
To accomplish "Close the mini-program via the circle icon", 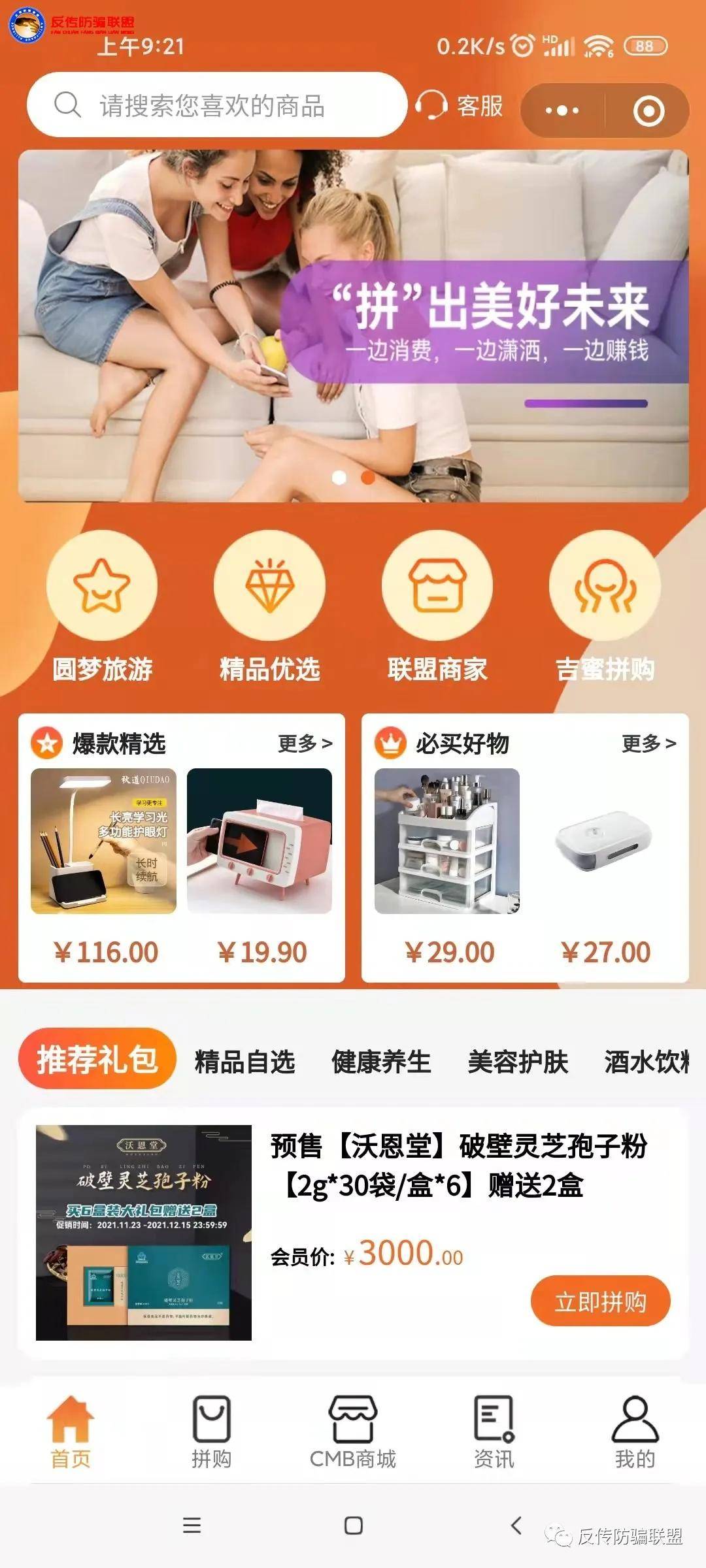I will tap(648, 110).
